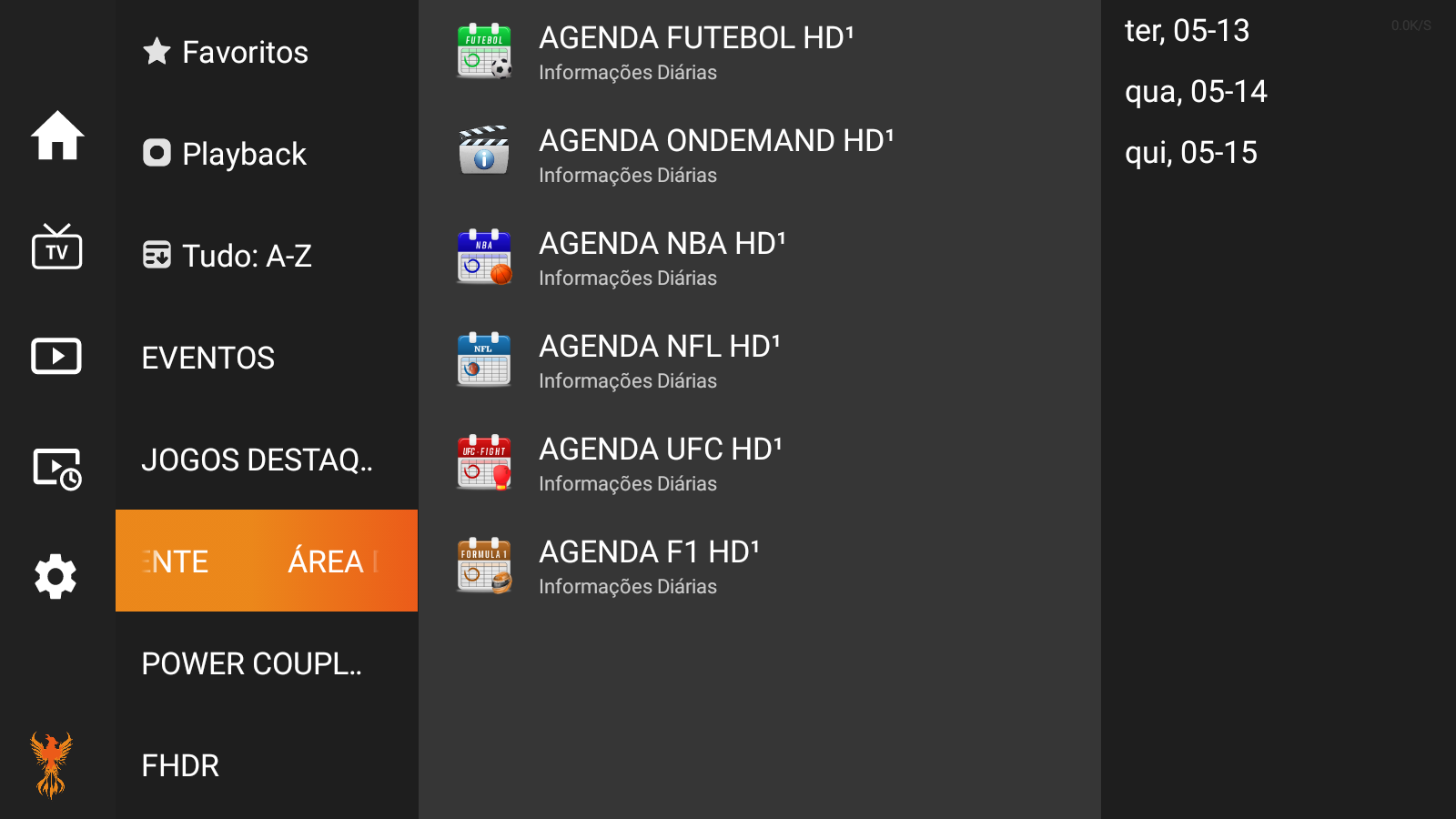This screenshot has width=1456, height=819.
Task: Play AGENDA UFC HD¹ channel
Action: [760, 463]
